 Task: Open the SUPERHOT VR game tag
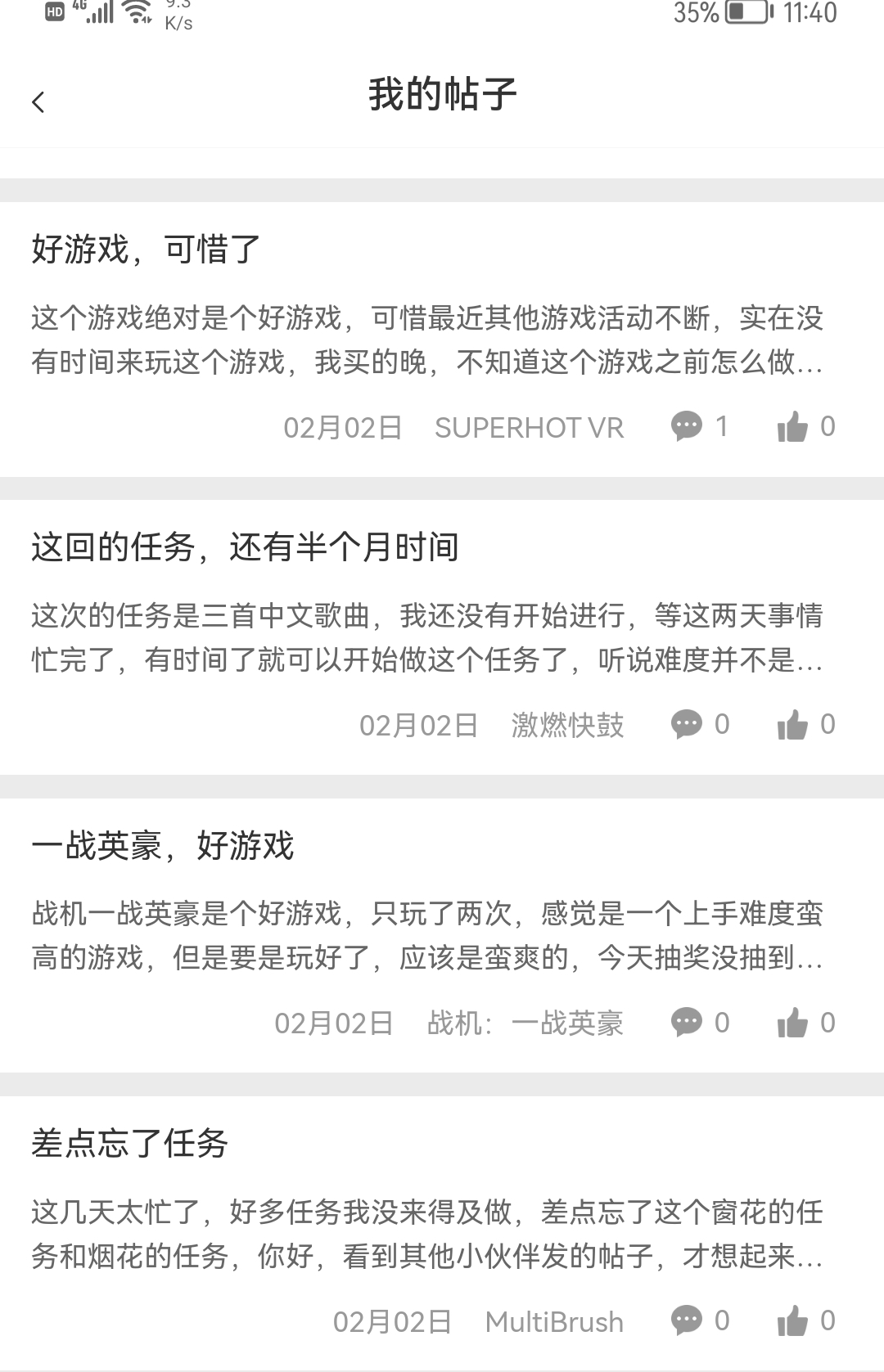coord(529,426)
